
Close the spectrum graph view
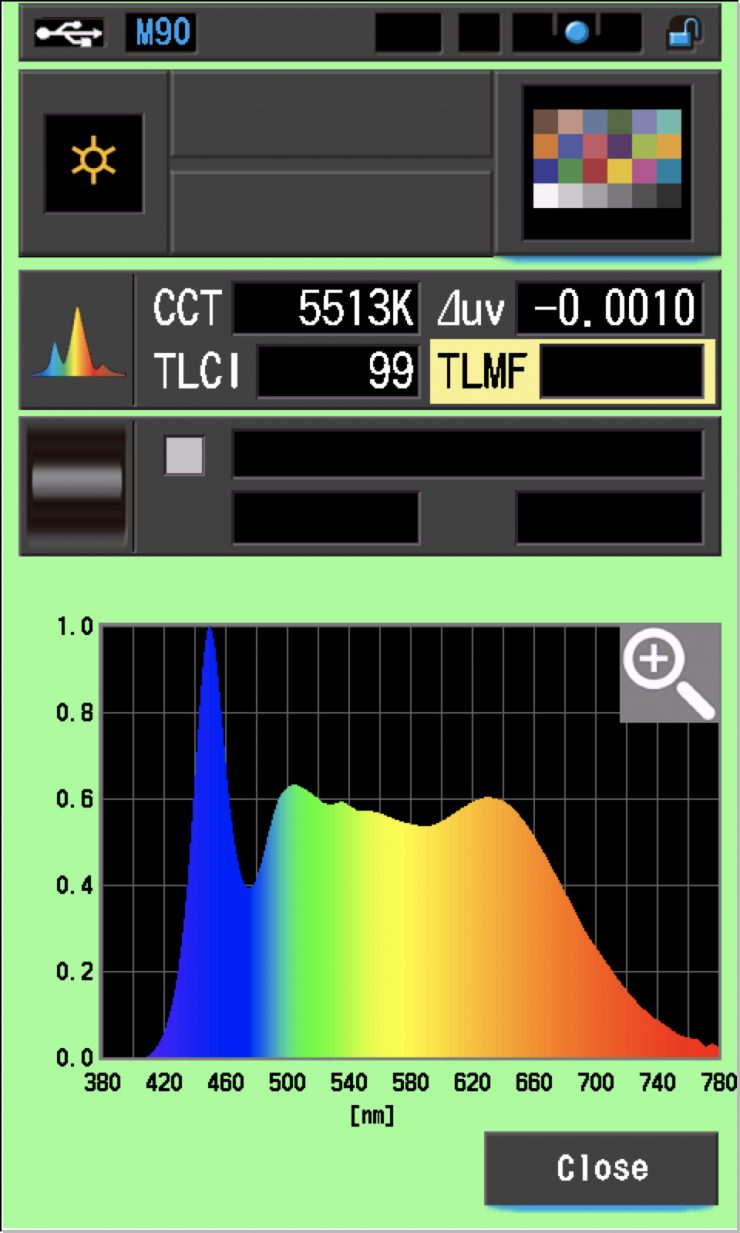point(601,1167)
